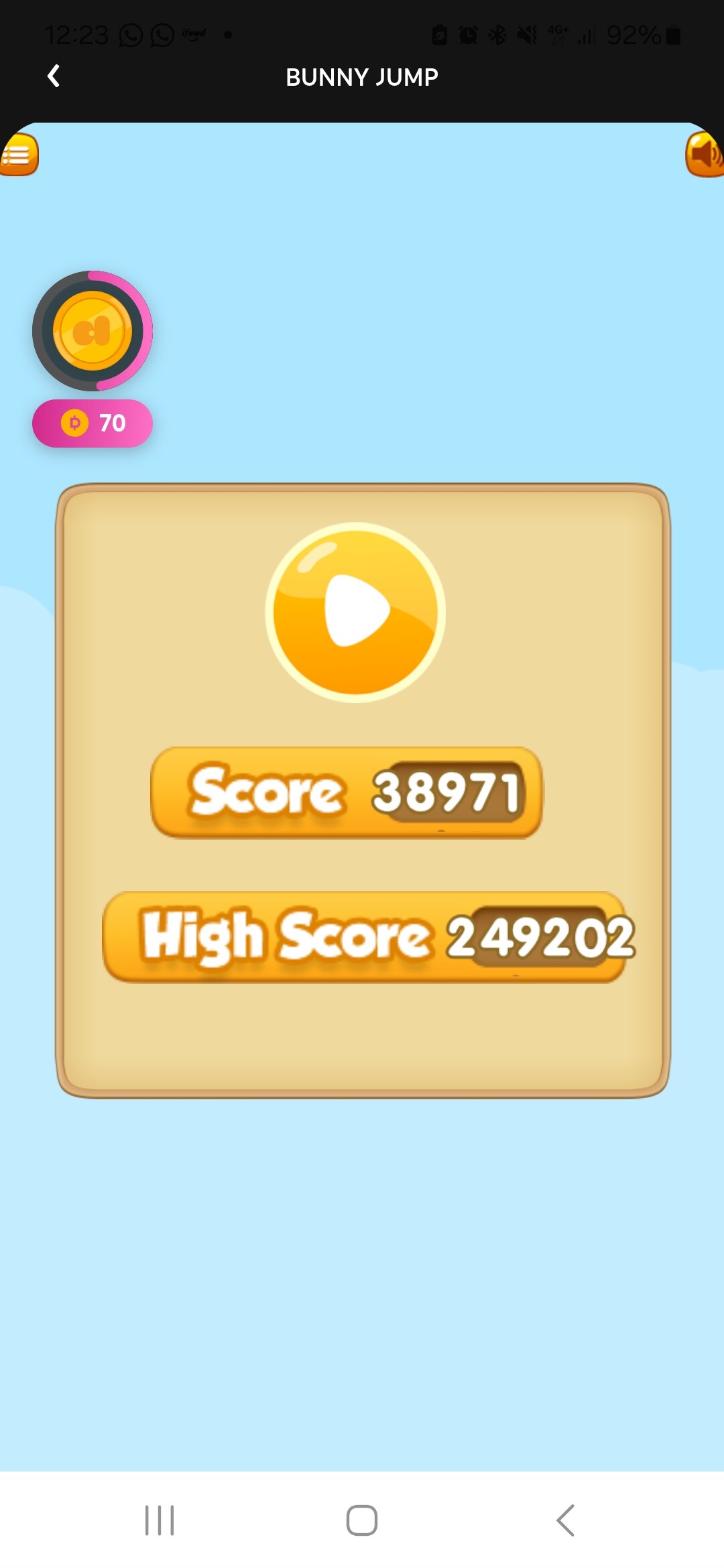724x1568 pixels.
Task: Open the yellow game menu button
Action: click(x=19, y=155)
